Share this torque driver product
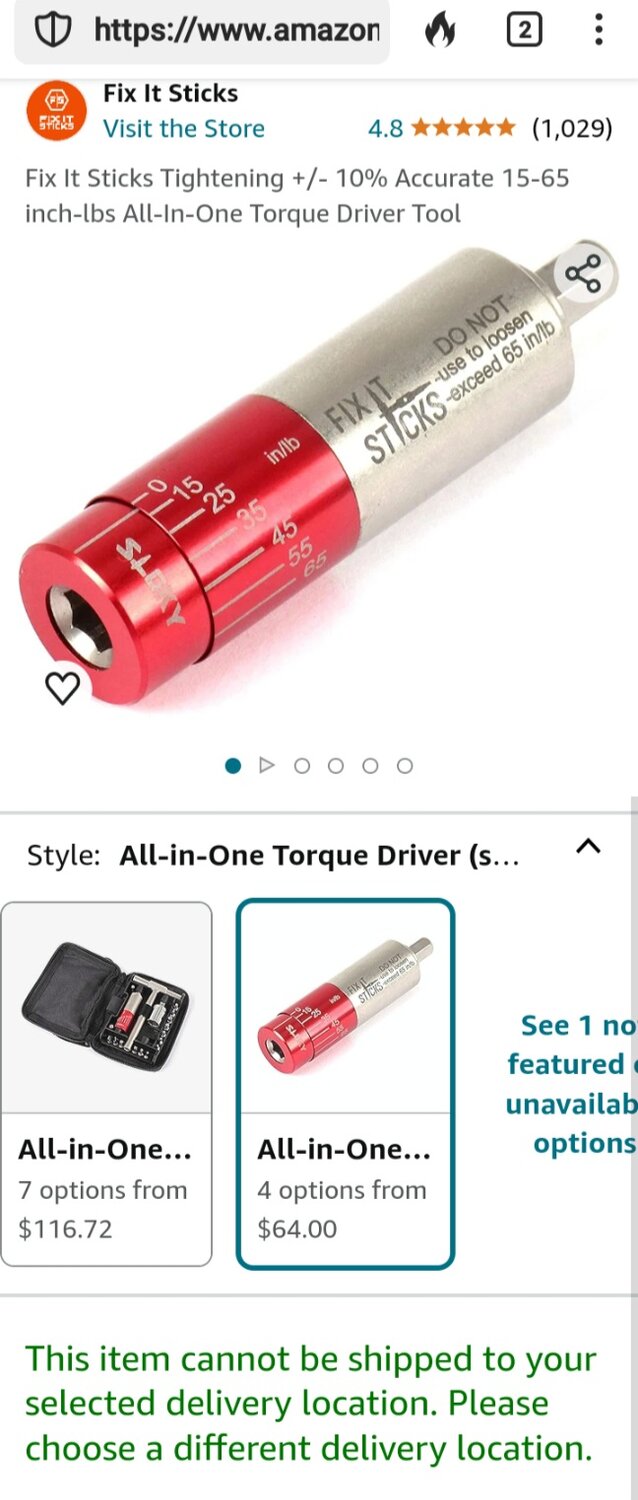The image size is (638, 1500). coord(583,273)
